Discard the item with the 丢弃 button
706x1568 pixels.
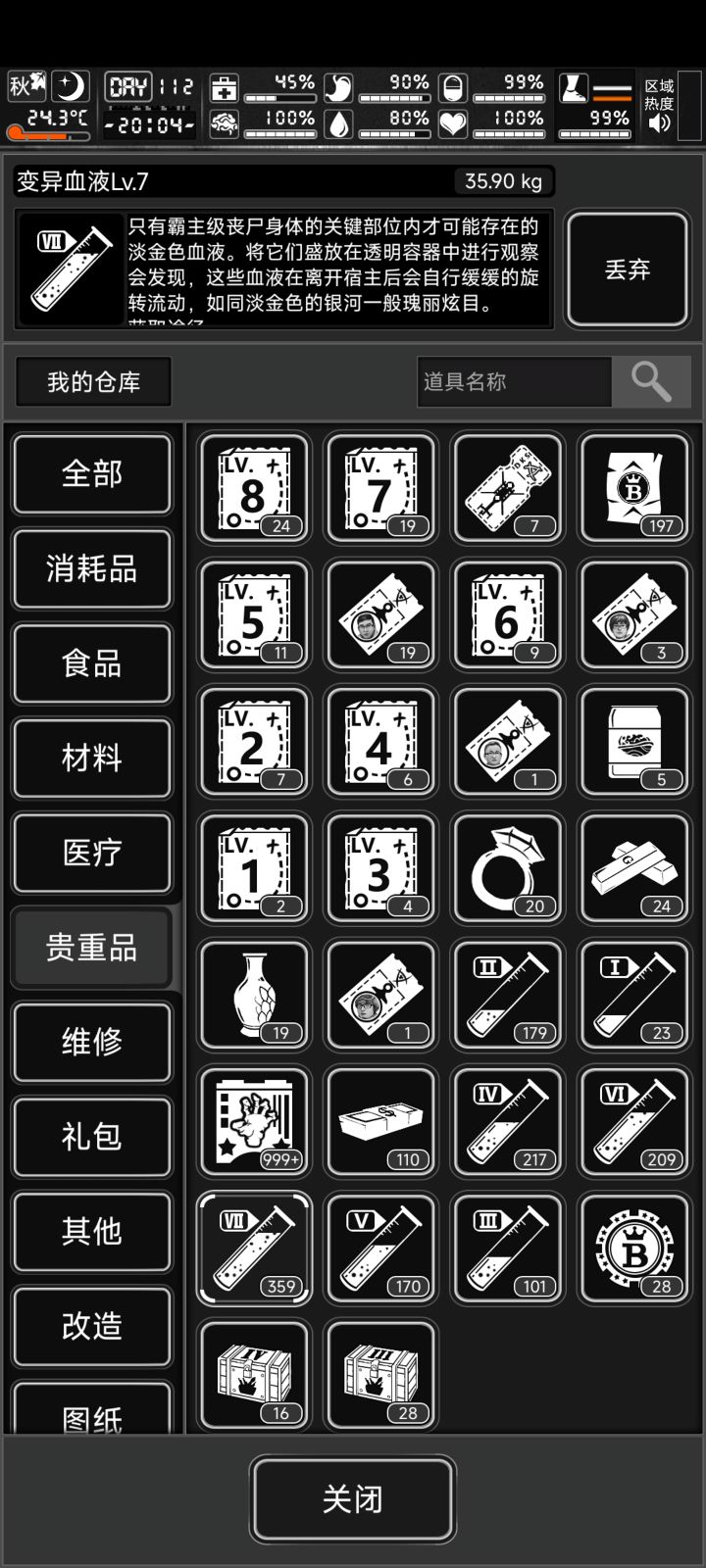[628, 269]
